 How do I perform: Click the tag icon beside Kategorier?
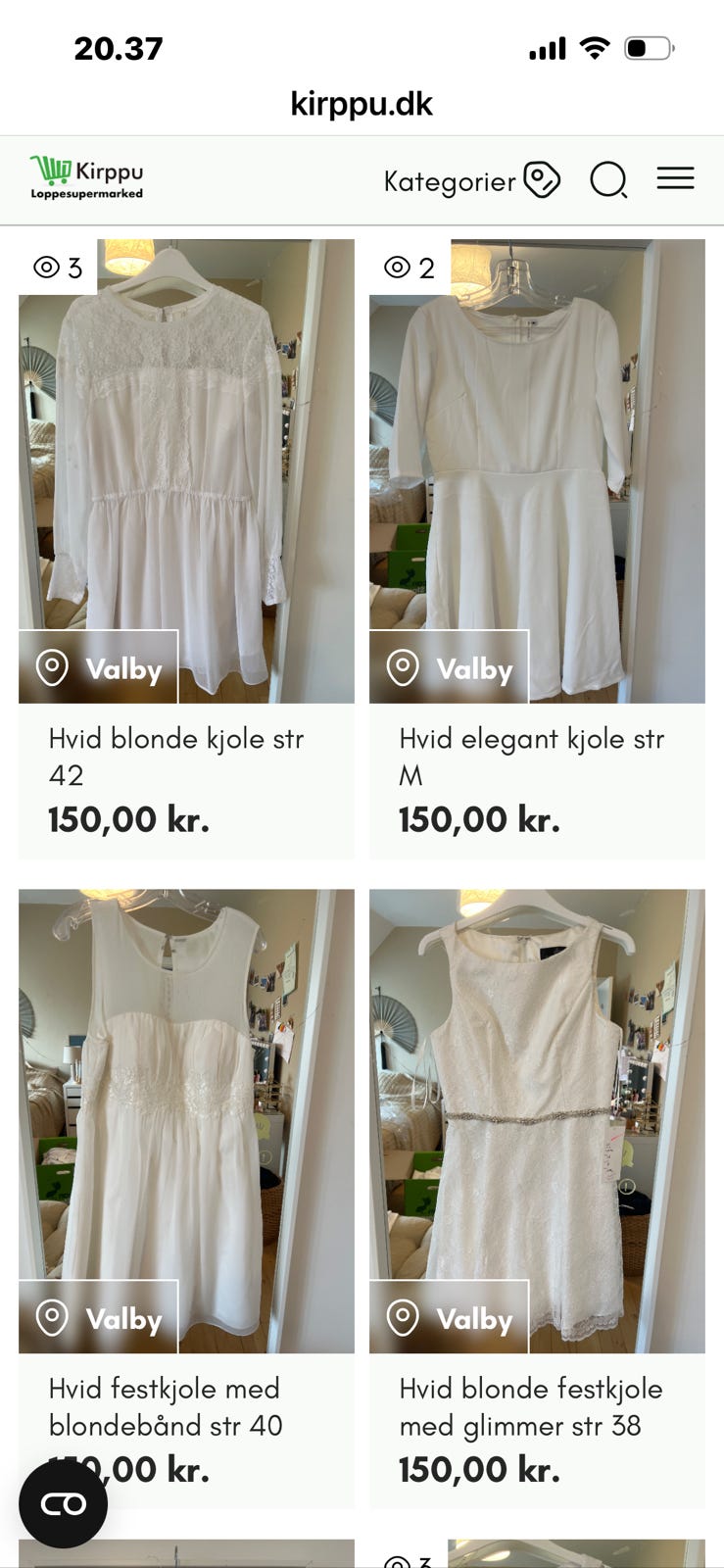[x=541, y=179]
